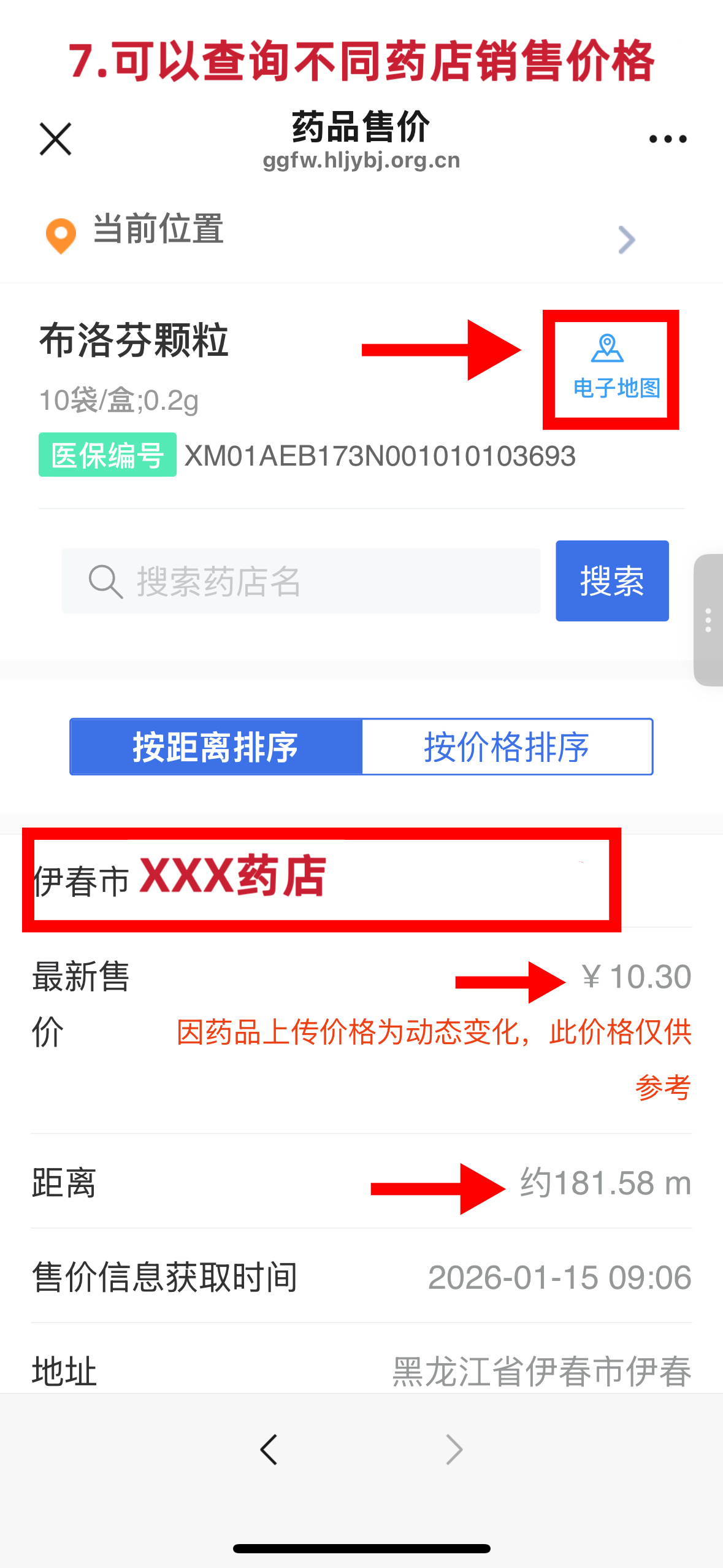Close the 药品售价 web page
The image size is (723, 1568).
click(x=55, y=139)
